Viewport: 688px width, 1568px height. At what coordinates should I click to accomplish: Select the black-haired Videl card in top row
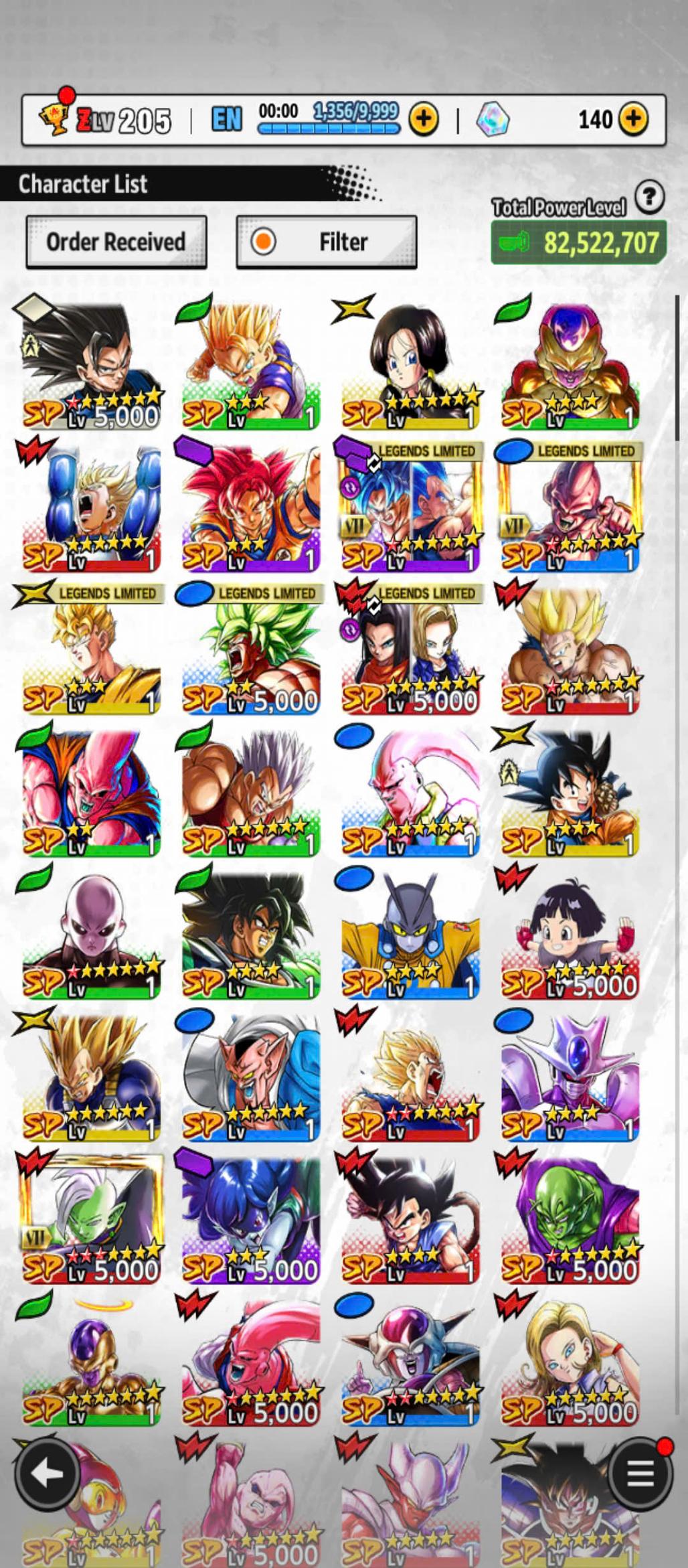point(410,365)
